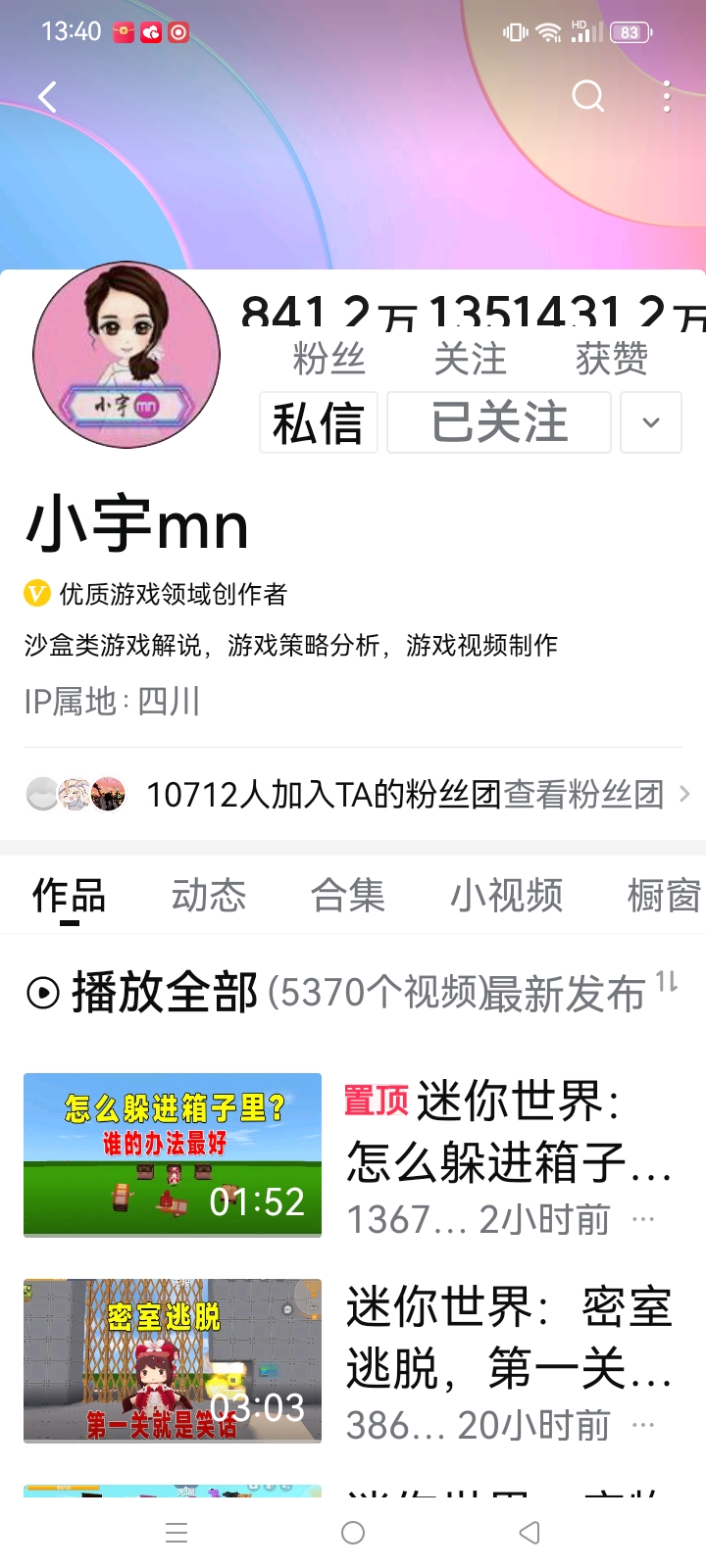Open the three-dot overflow menu
Screen dimensions: 706x1568
pyautogui.click(x=667, y=96)
